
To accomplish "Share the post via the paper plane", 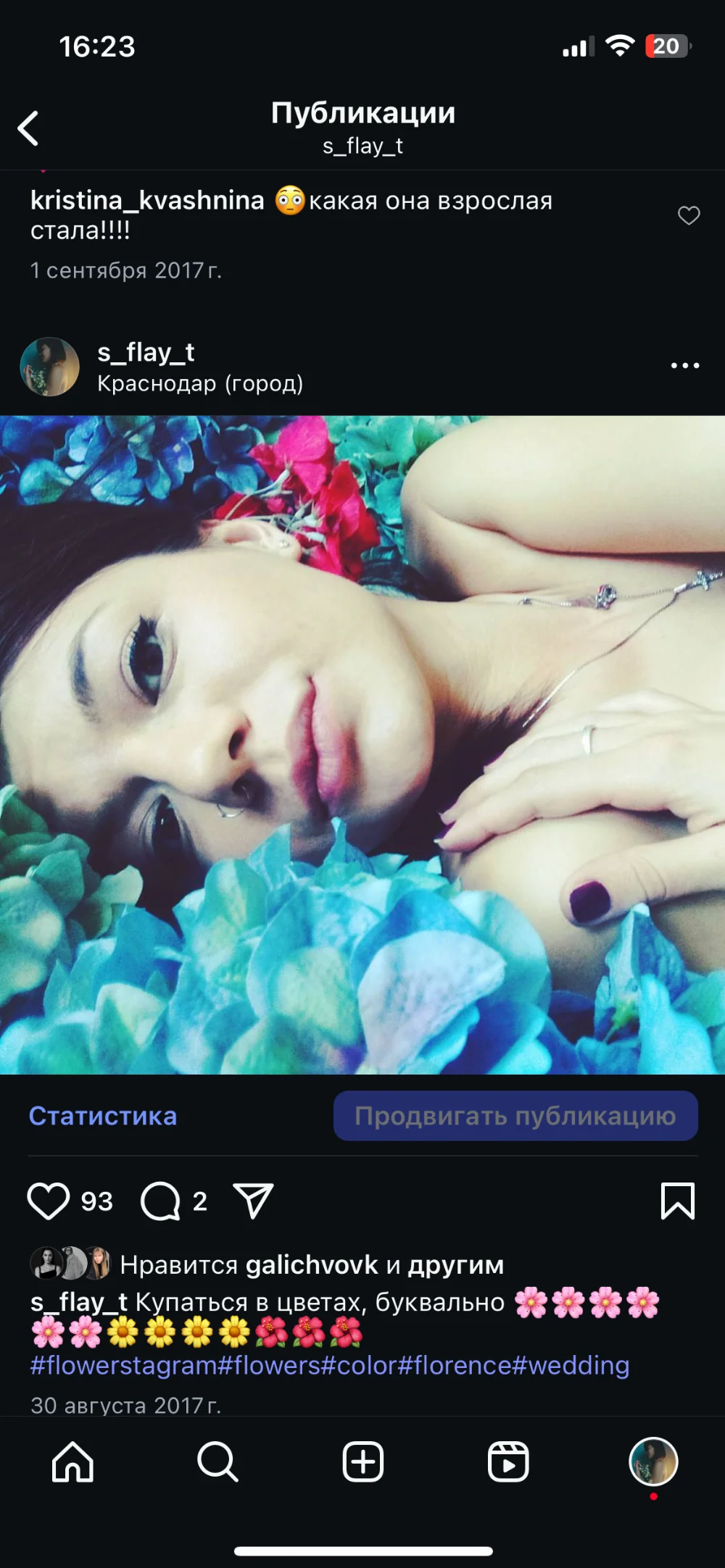I will [x=253, y=1201].
